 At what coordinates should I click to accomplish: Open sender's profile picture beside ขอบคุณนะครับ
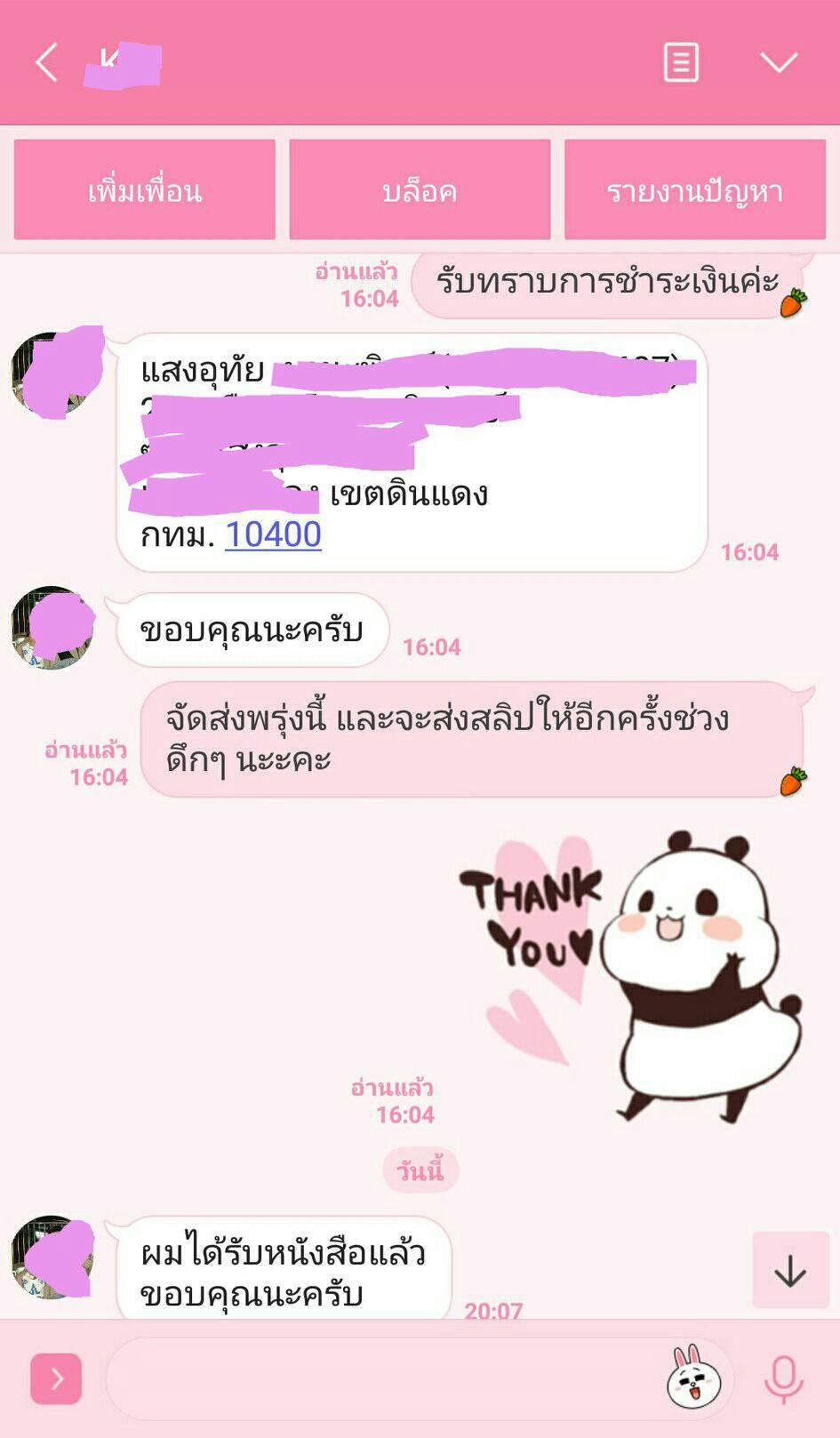coord(52,628)
